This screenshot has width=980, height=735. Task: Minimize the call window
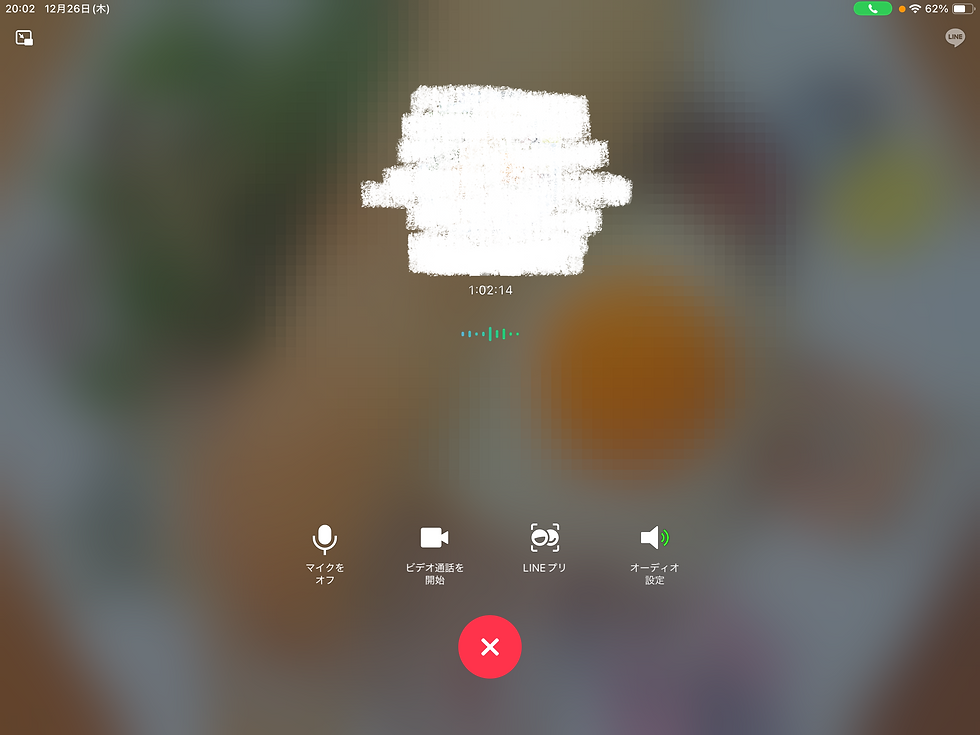pyautogui.click(x=25, y=38)
